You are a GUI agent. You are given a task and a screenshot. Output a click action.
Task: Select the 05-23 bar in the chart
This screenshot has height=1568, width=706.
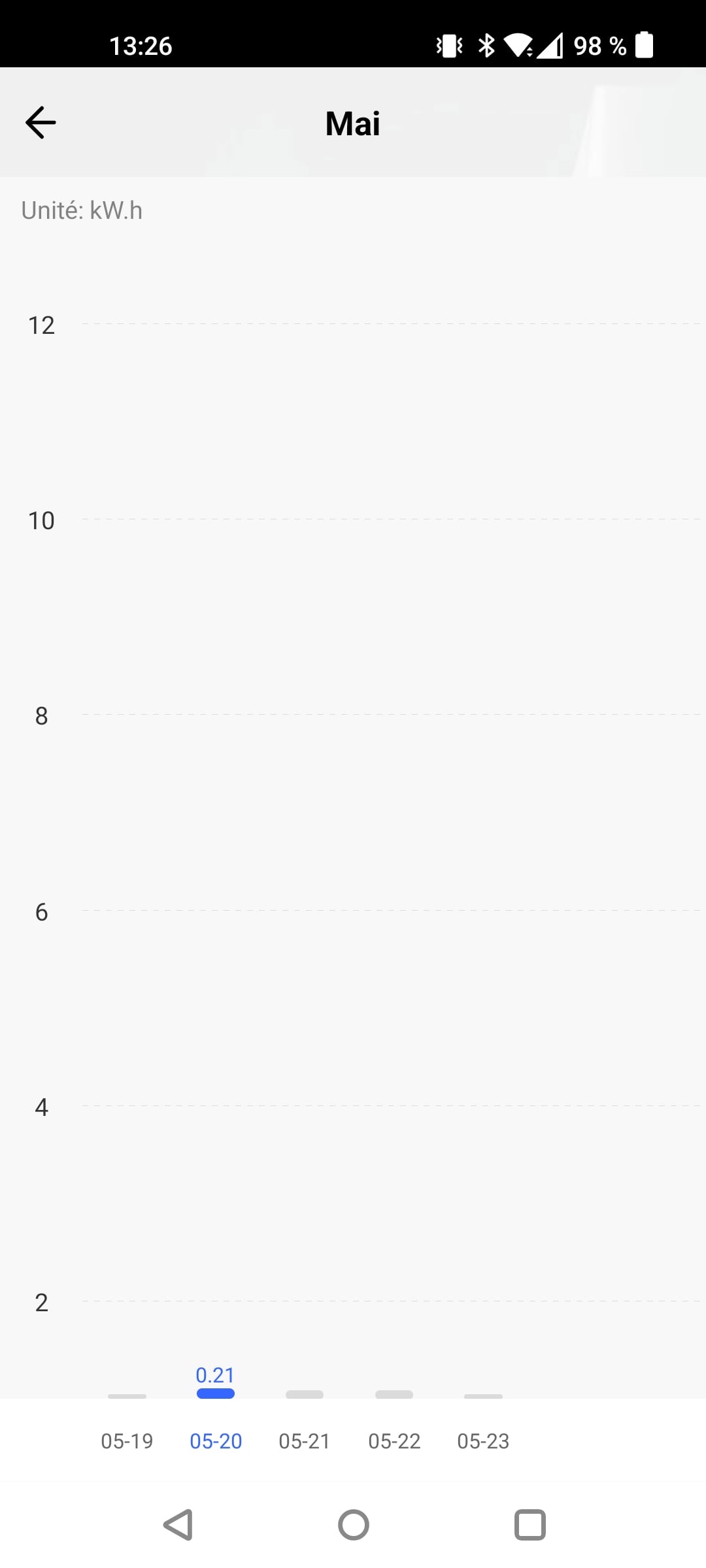point(483,1396)
